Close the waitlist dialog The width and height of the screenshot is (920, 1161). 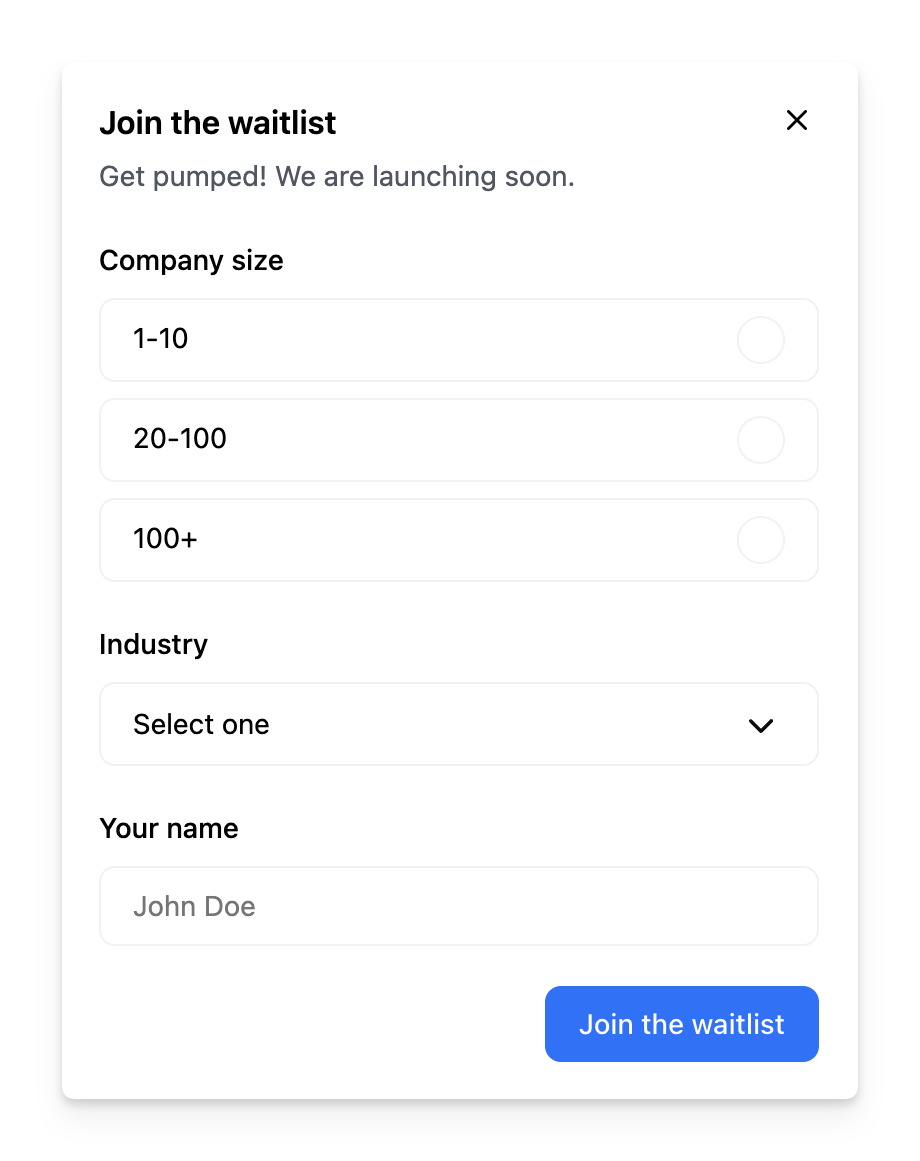click(796, 121)
